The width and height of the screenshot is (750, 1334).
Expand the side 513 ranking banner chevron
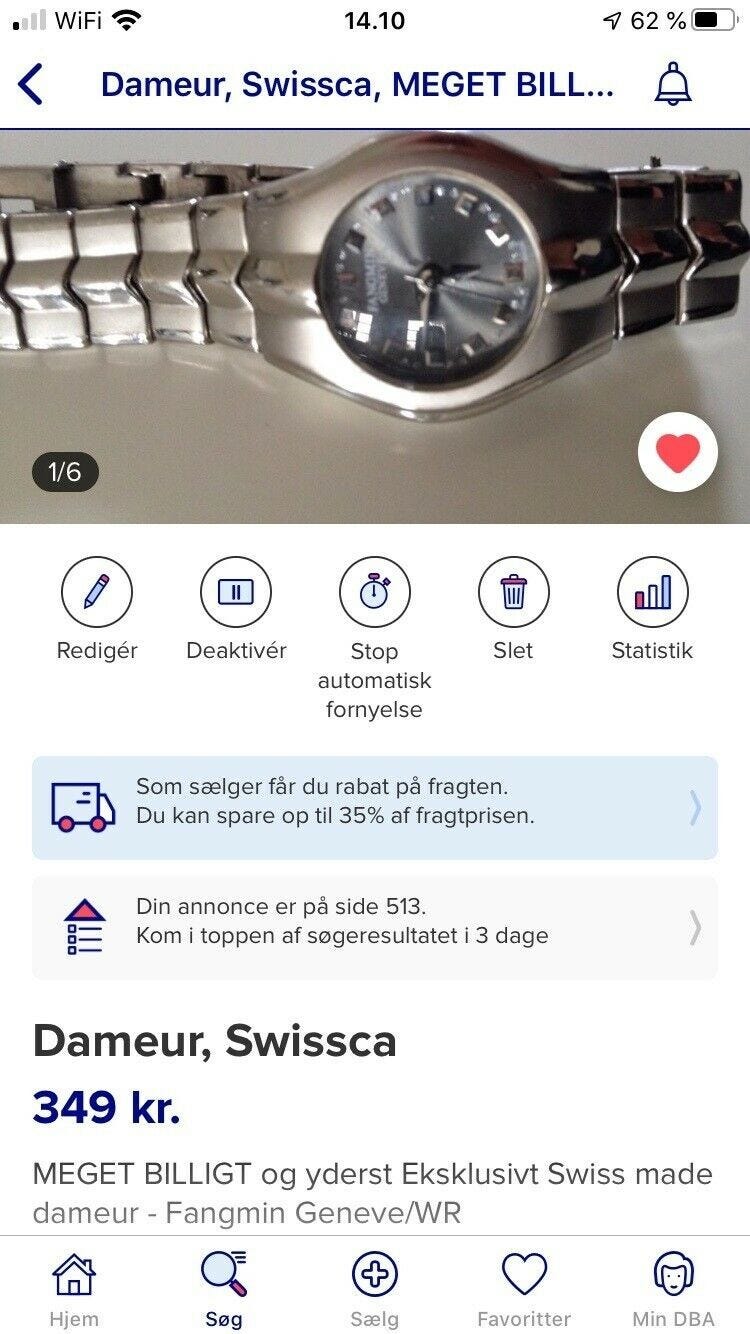pos(695,926)
